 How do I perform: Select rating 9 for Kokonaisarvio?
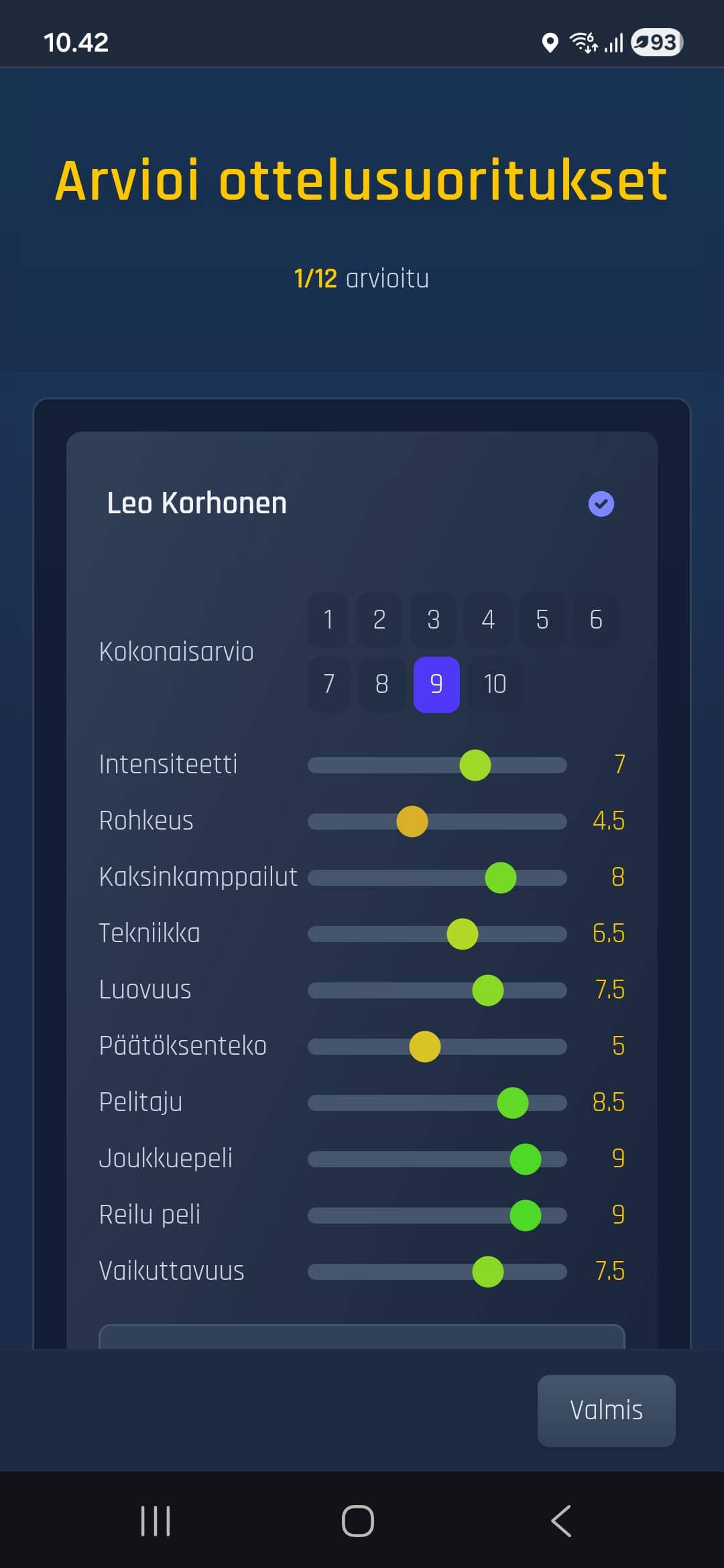437,684
